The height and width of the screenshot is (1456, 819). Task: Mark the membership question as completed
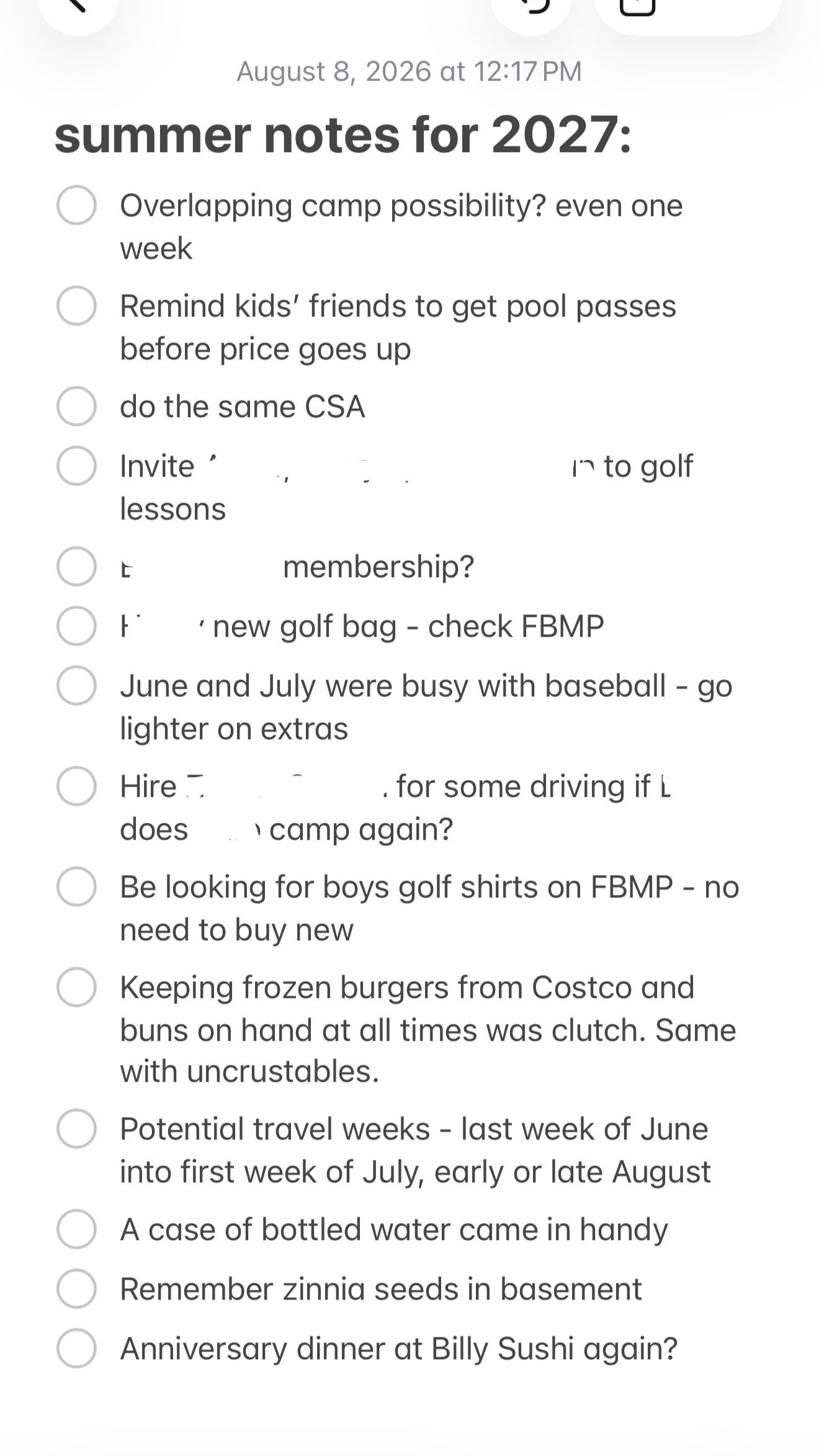tap(76, 566)
